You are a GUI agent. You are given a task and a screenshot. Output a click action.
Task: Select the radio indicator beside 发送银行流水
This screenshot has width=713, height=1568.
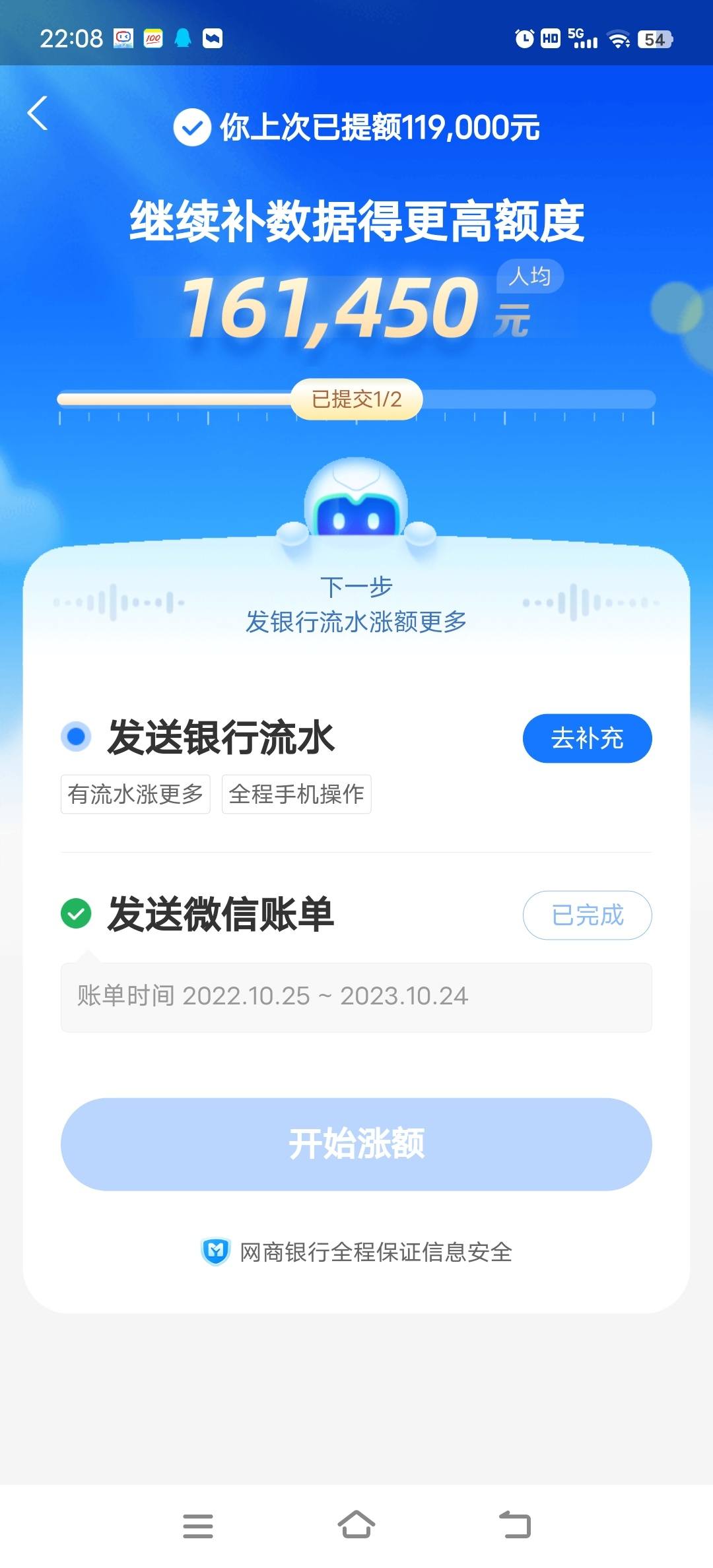tap(77, 736)
